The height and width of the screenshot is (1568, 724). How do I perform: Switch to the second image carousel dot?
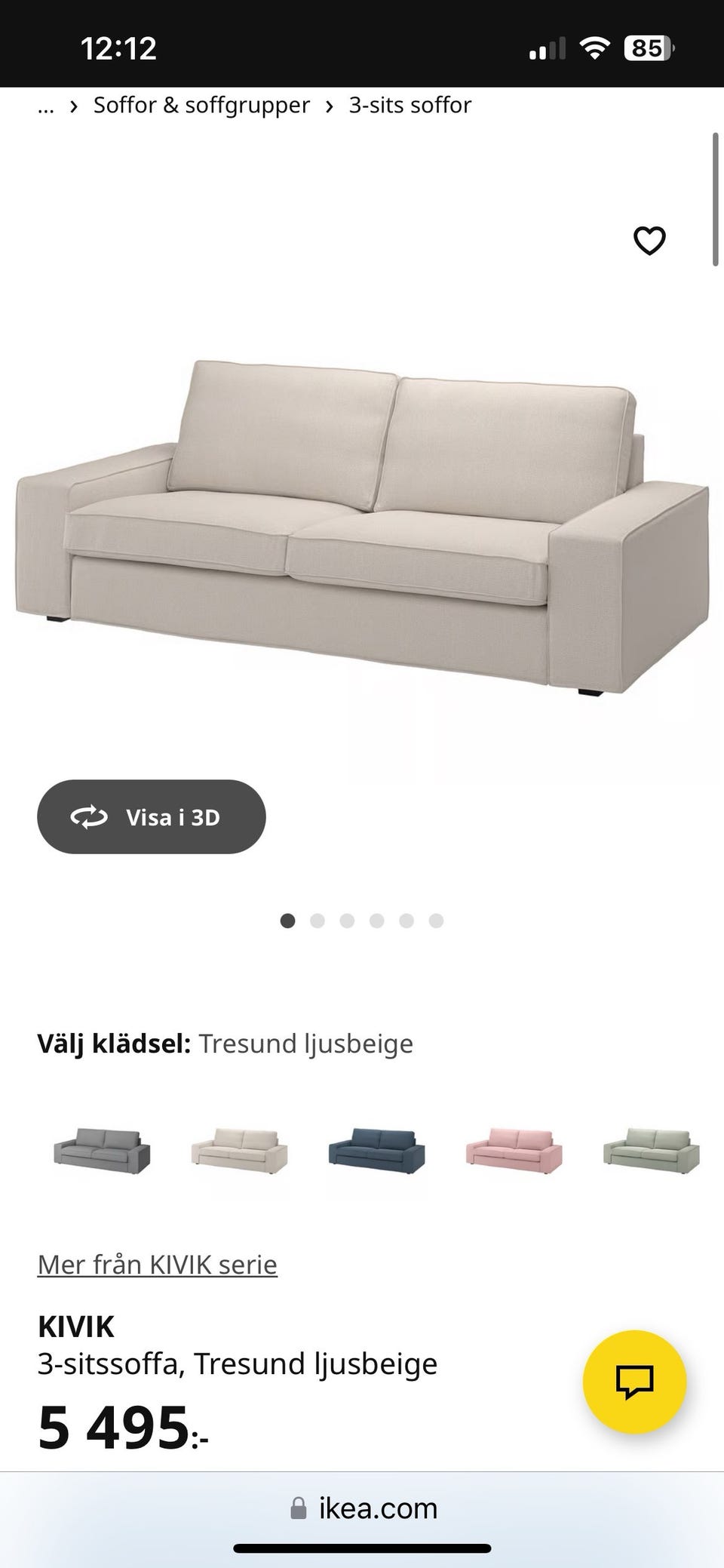pyautogui.click(x=318, y=921)
